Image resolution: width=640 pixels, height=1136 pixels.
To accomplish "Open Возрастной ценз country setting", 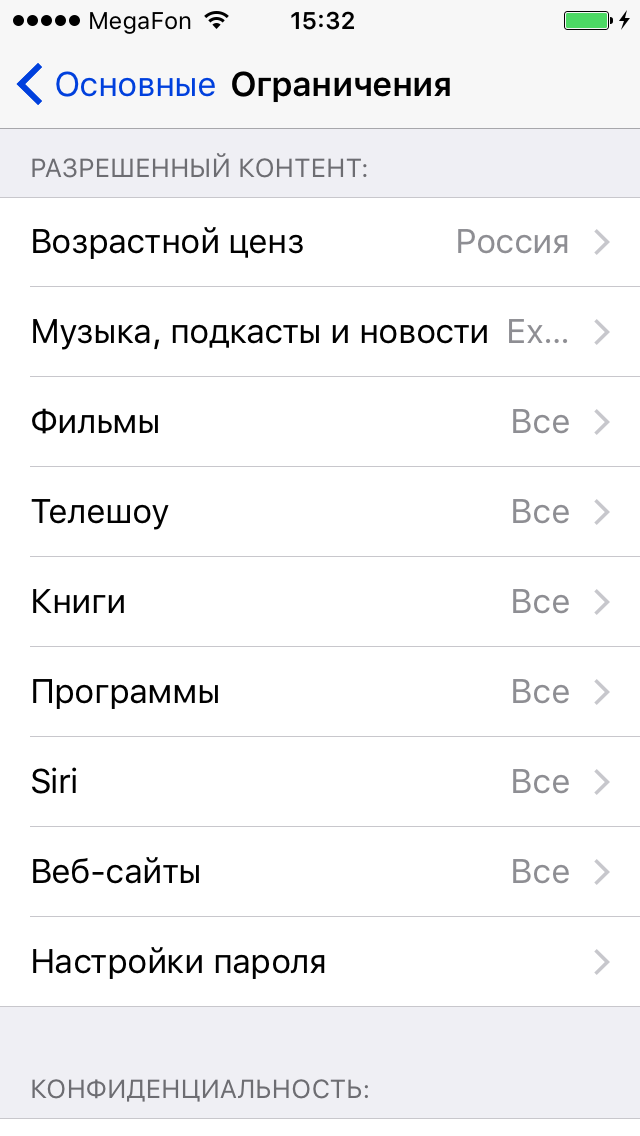I will coord(320,242).
